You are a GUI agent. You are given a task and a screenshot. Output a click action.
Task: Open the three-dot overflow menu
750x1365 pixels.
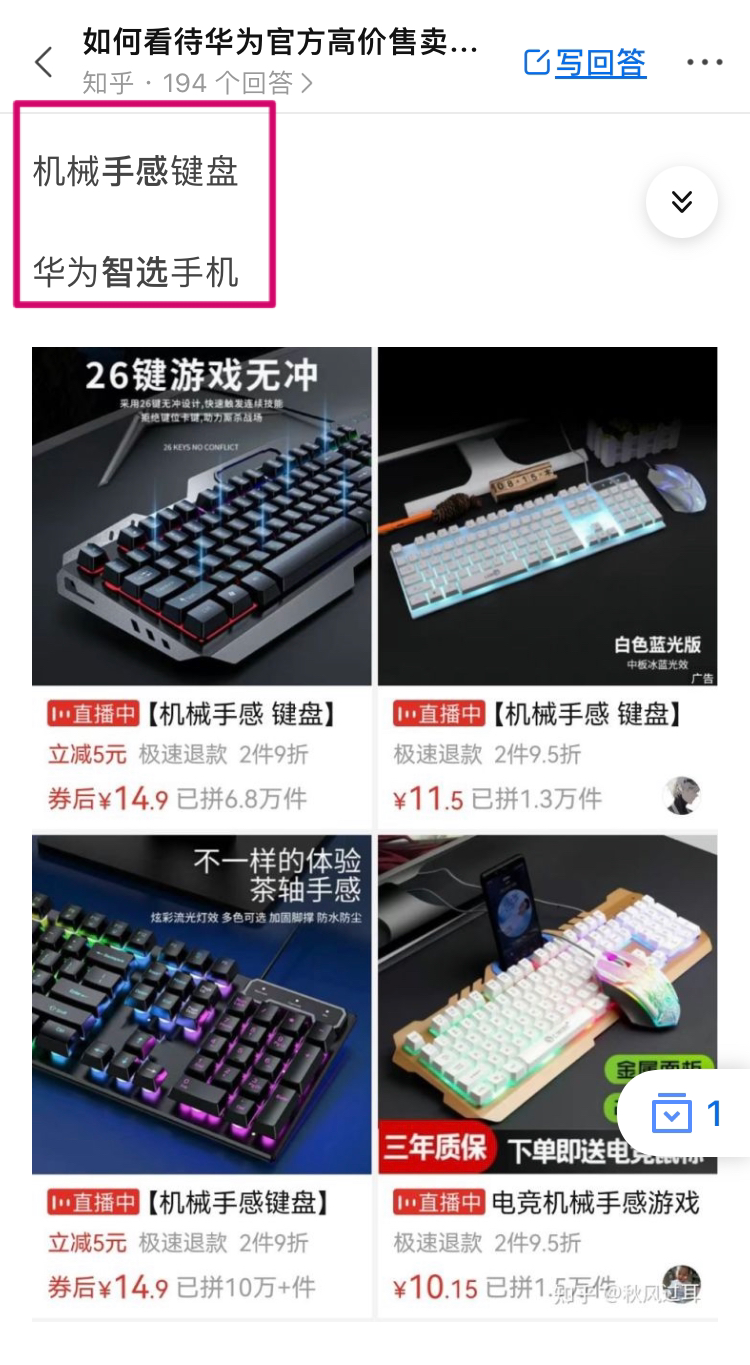tap(704, 62)
